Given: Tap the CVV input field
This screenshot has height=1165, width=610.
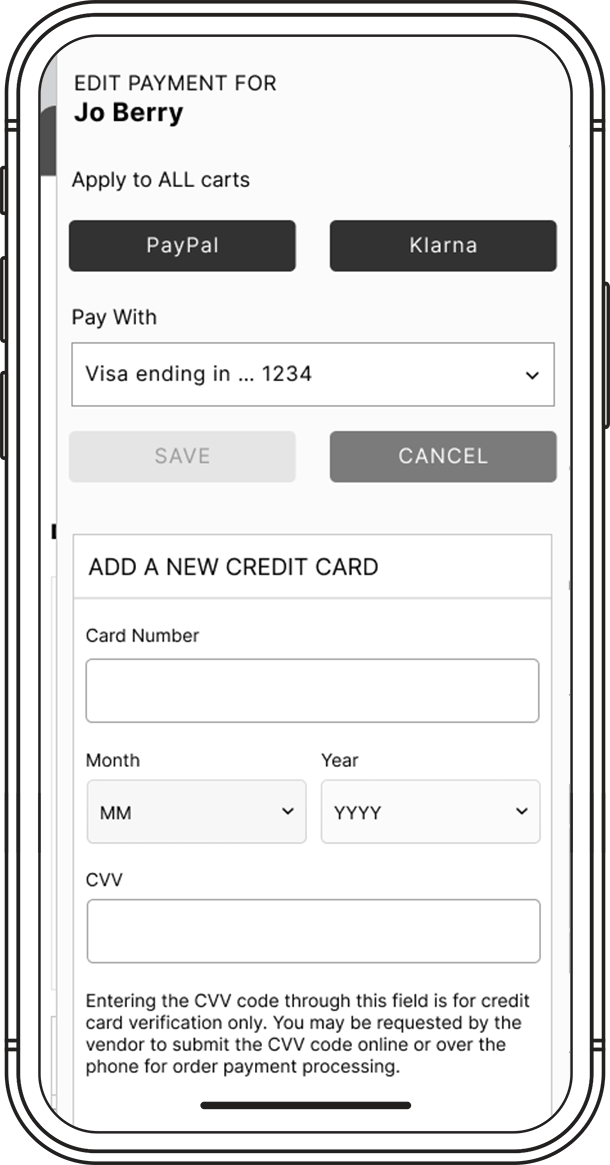Looking at the screenshot, I should pos(312,931).
